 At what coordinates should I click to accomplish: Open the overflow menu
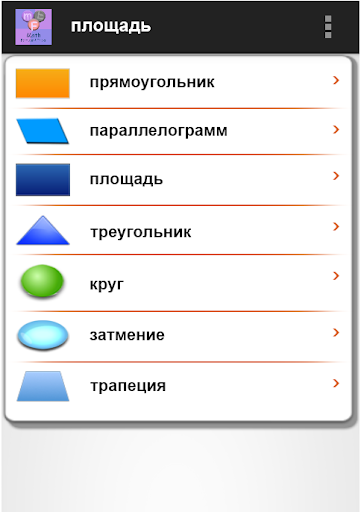coord(328,27)
